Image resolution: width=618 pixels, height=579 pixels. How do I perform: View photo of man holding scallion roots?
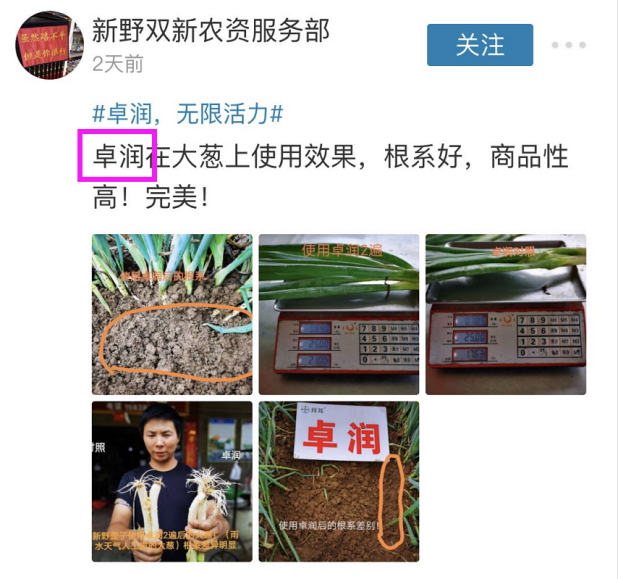(x=172, y=481)
